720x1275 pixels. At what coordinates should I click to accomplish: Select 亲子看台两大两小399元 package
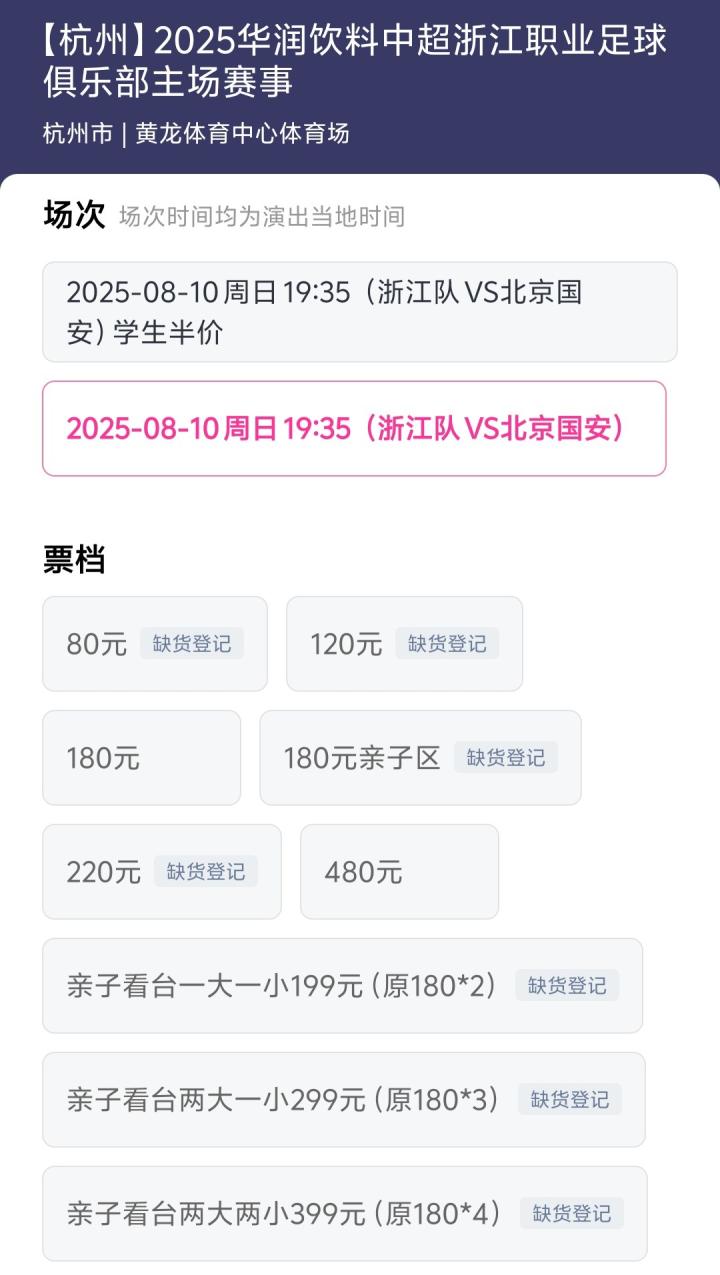344,1214
